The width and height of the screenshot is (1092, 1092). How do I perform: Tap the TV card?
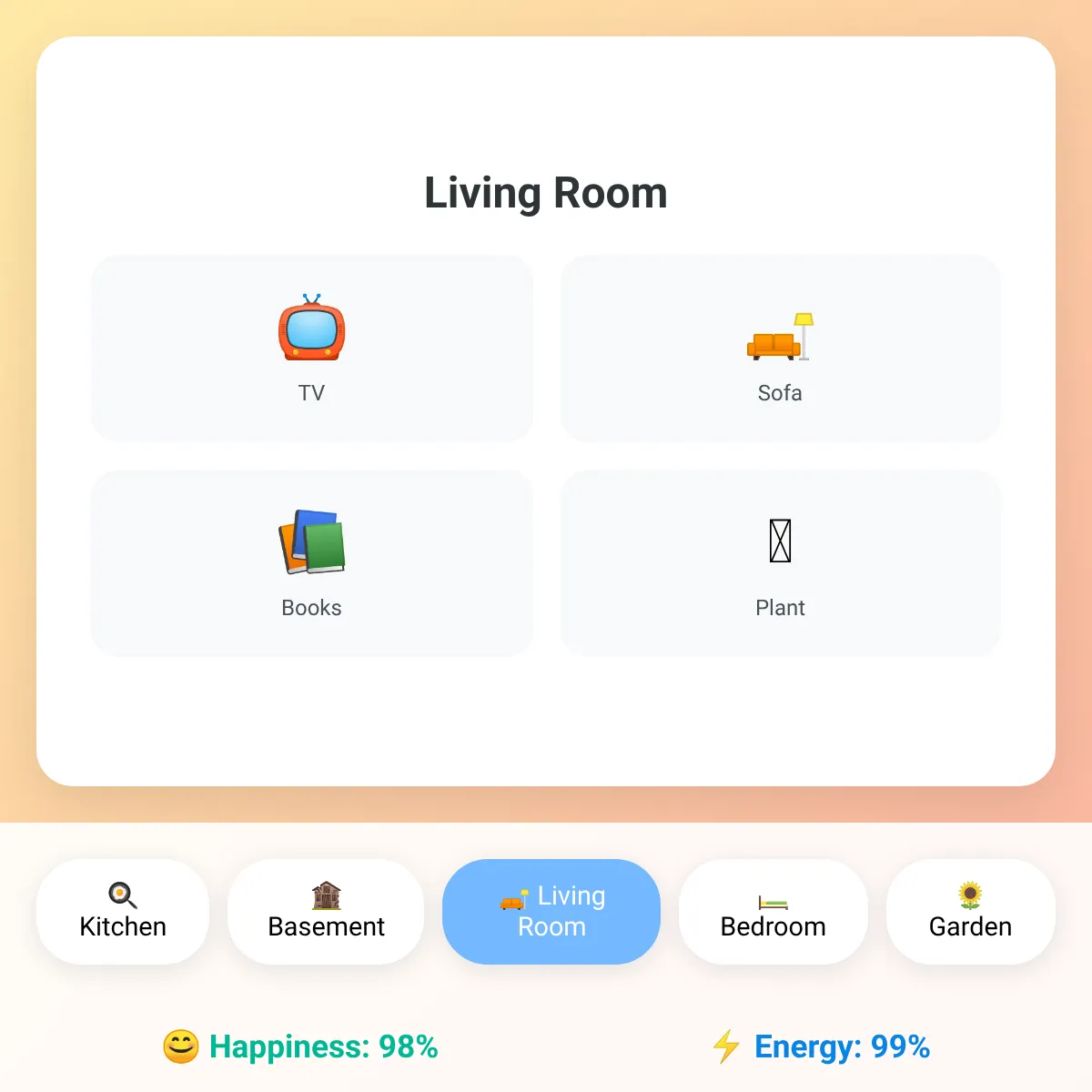[x=312, y=349]
